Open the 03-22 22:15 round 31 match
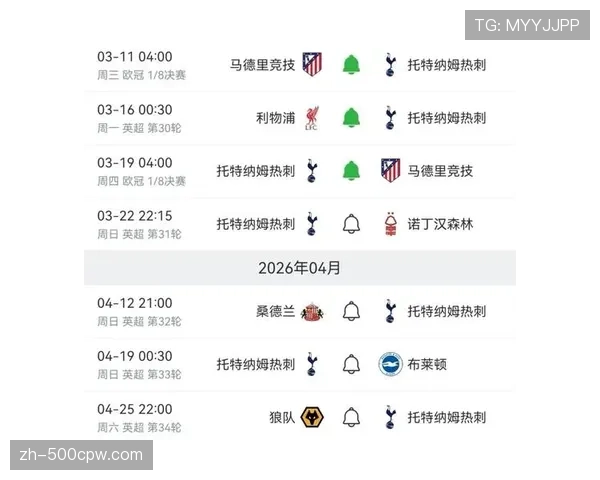Viewport: 600px width, 480px height. point(140,224)
